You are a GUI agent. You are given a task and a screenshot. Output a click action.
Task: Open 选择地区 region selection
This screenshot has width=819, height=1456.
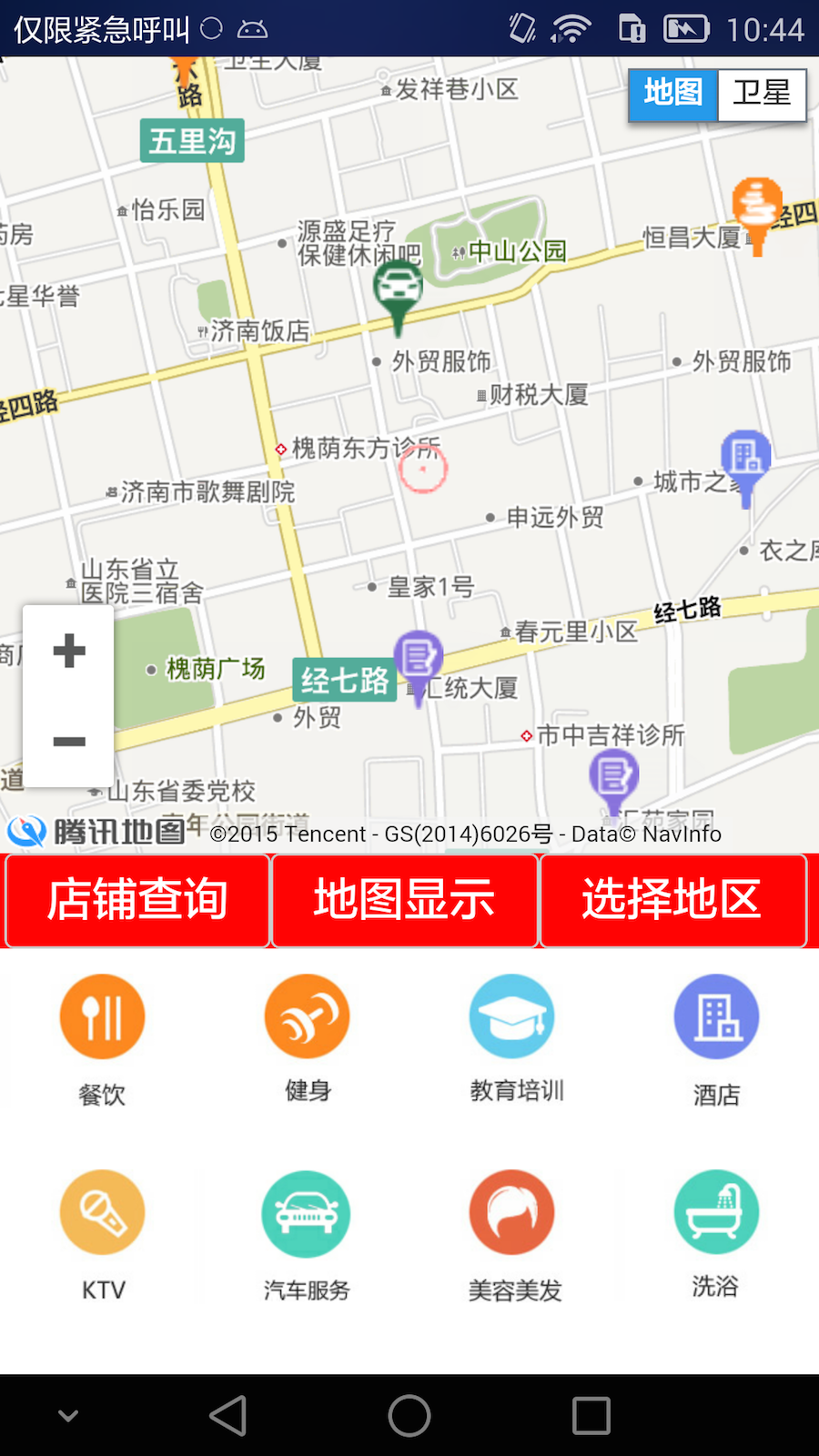[x=672, y=900]
